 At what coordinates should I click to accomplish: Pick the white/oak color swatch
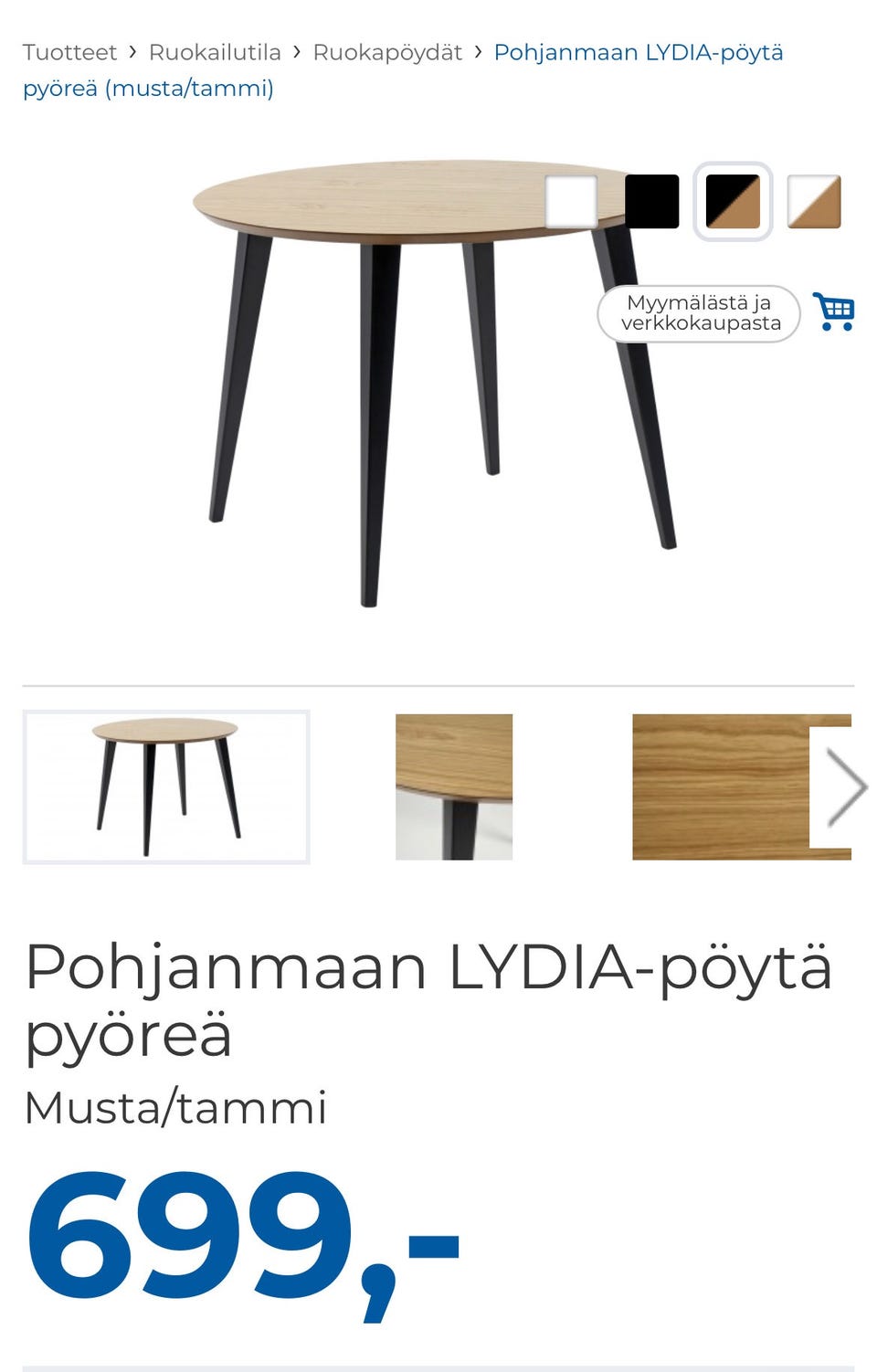click(814, 201)
